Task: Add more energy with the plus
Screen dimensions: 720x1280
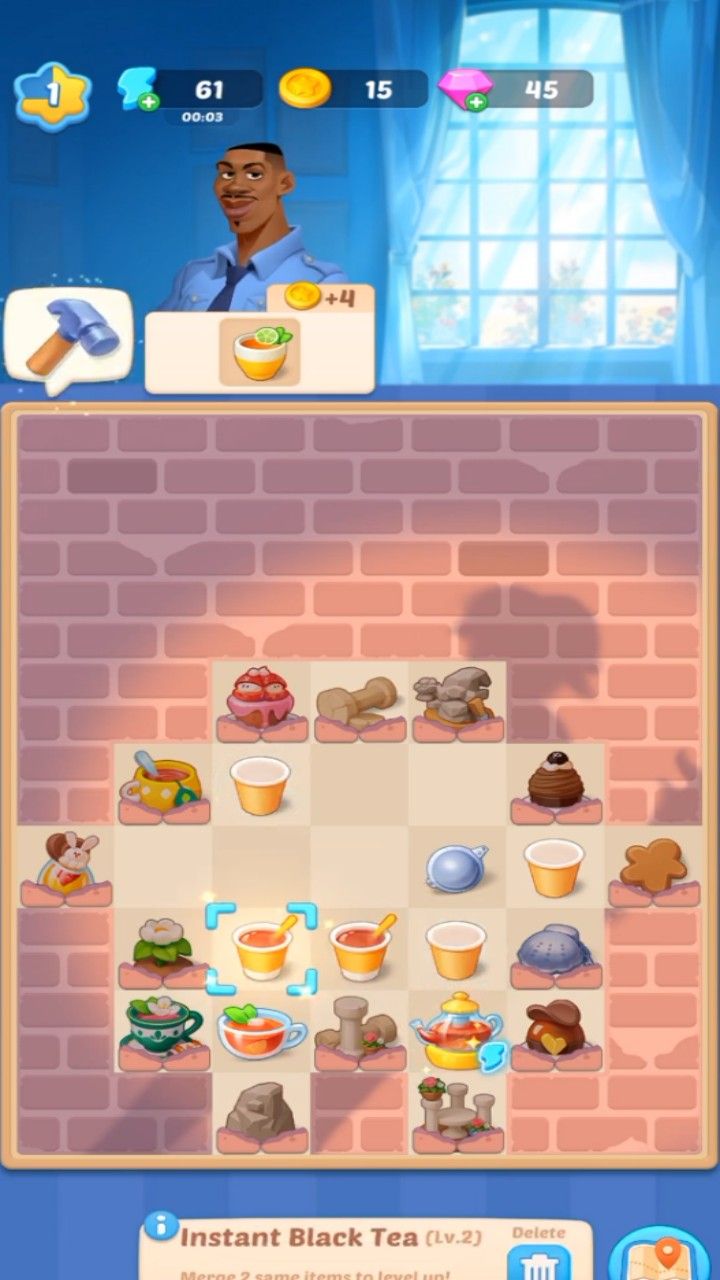Action: 148,101
